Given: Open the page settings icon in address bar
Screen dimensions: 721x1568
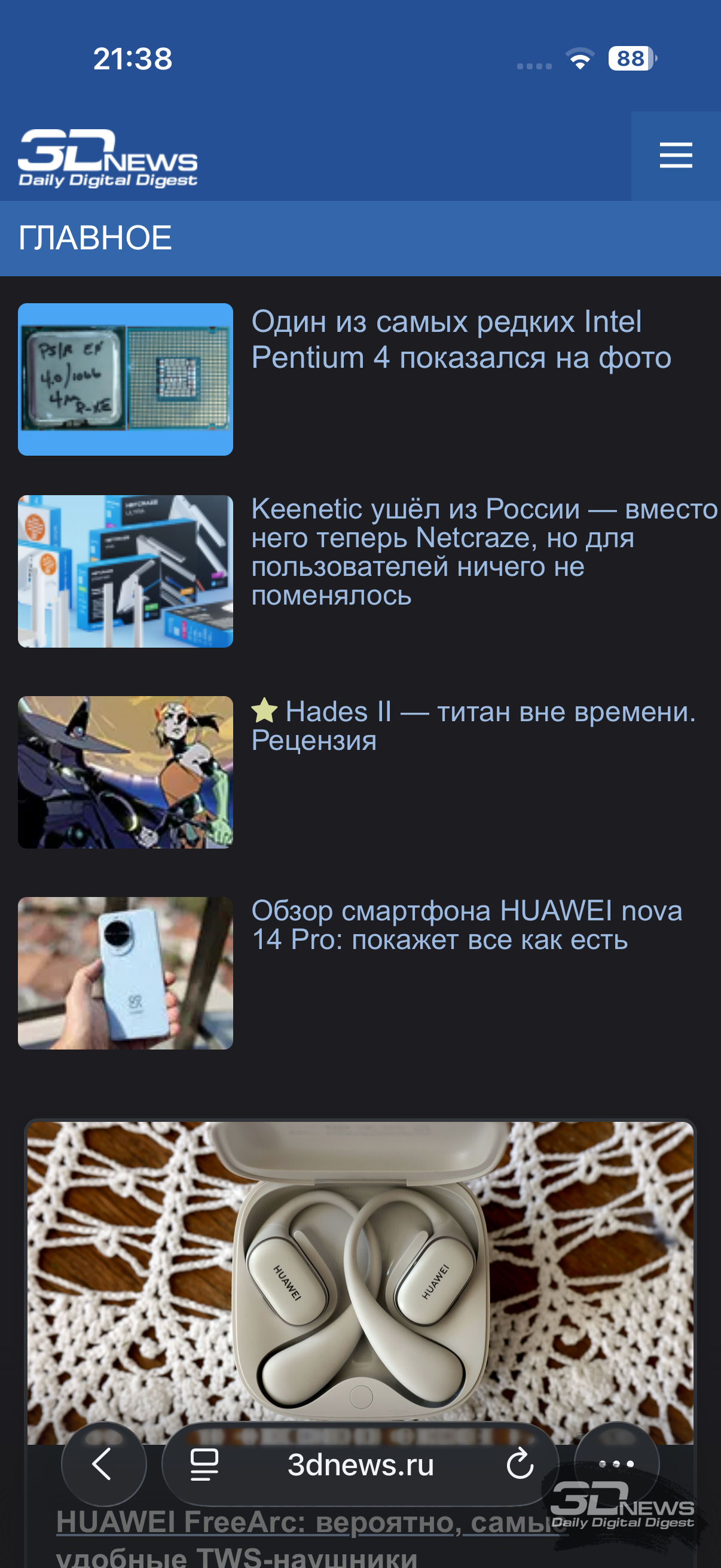Looking at the screenshot, I should 204,1464.
